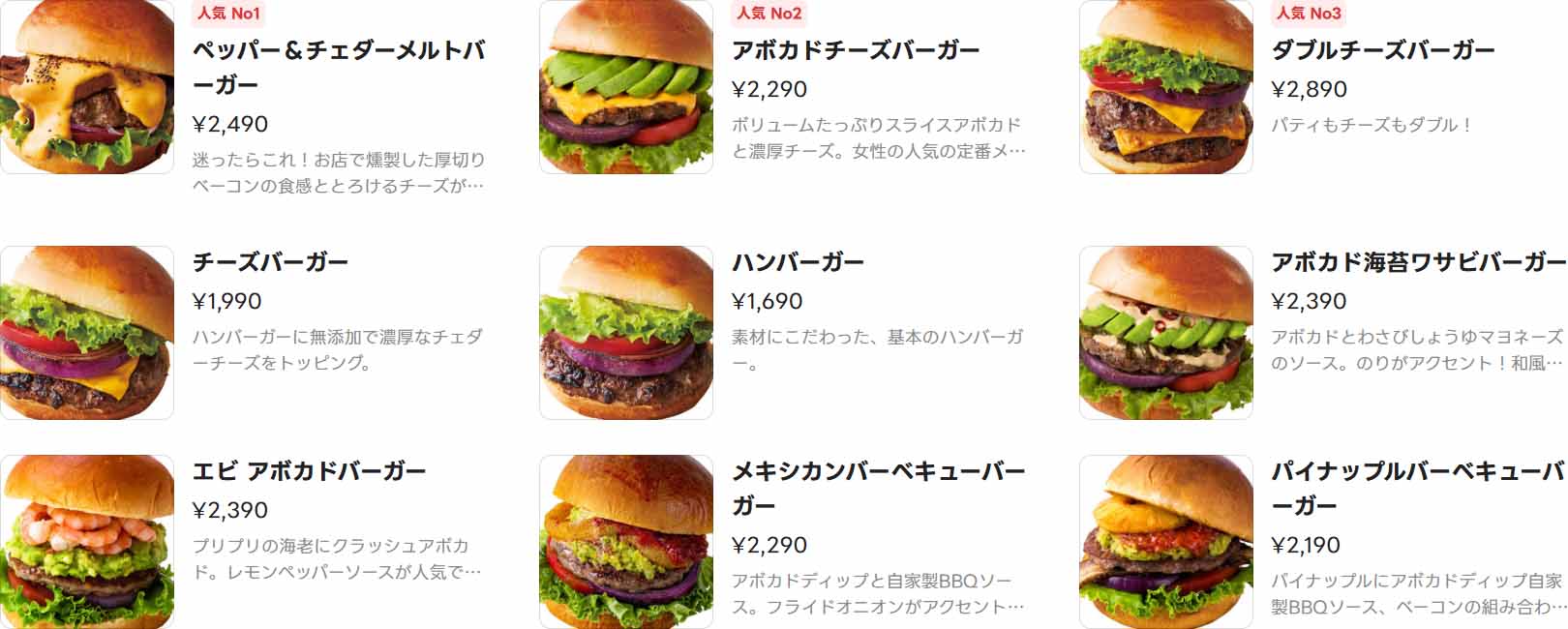Open the アボカド海苔ワサビバーガー card
The height and width of the screenshot is (629, 1568).
pos(1417,262)
